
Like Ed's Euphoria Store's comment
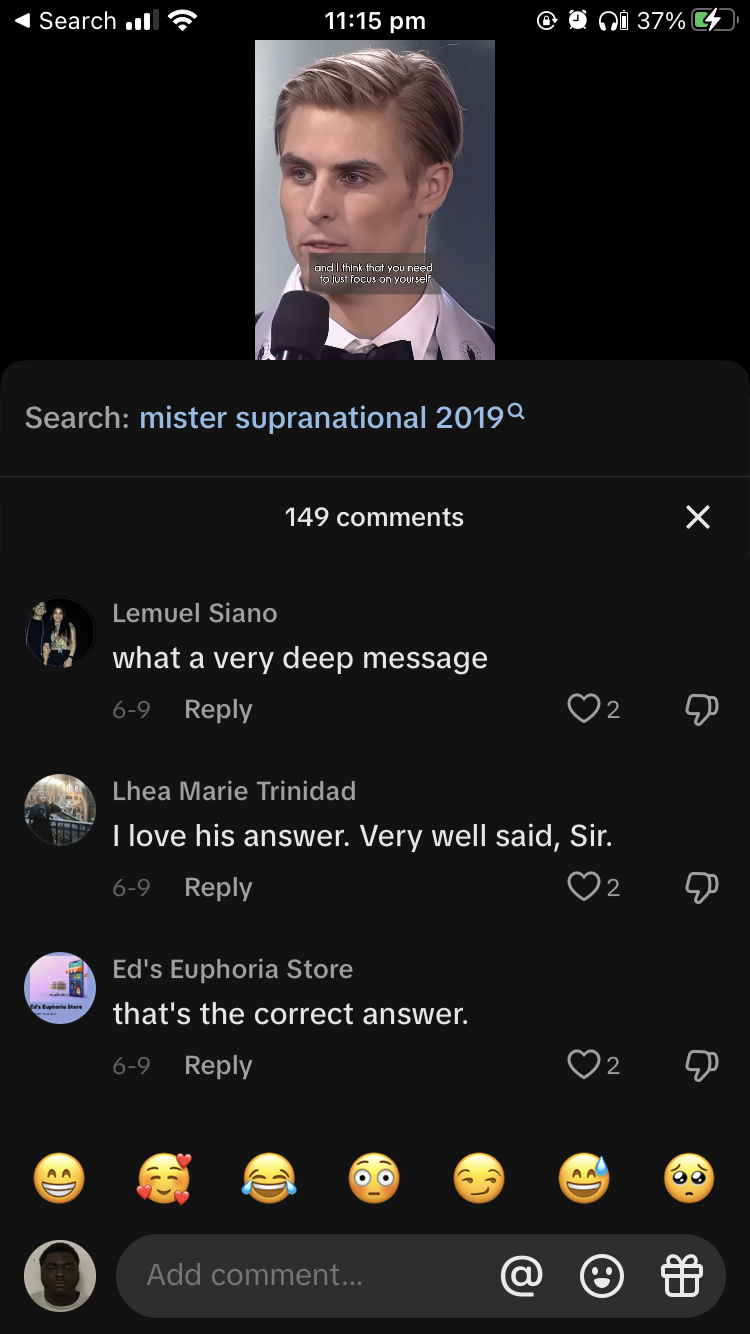tap(584, 1065)
